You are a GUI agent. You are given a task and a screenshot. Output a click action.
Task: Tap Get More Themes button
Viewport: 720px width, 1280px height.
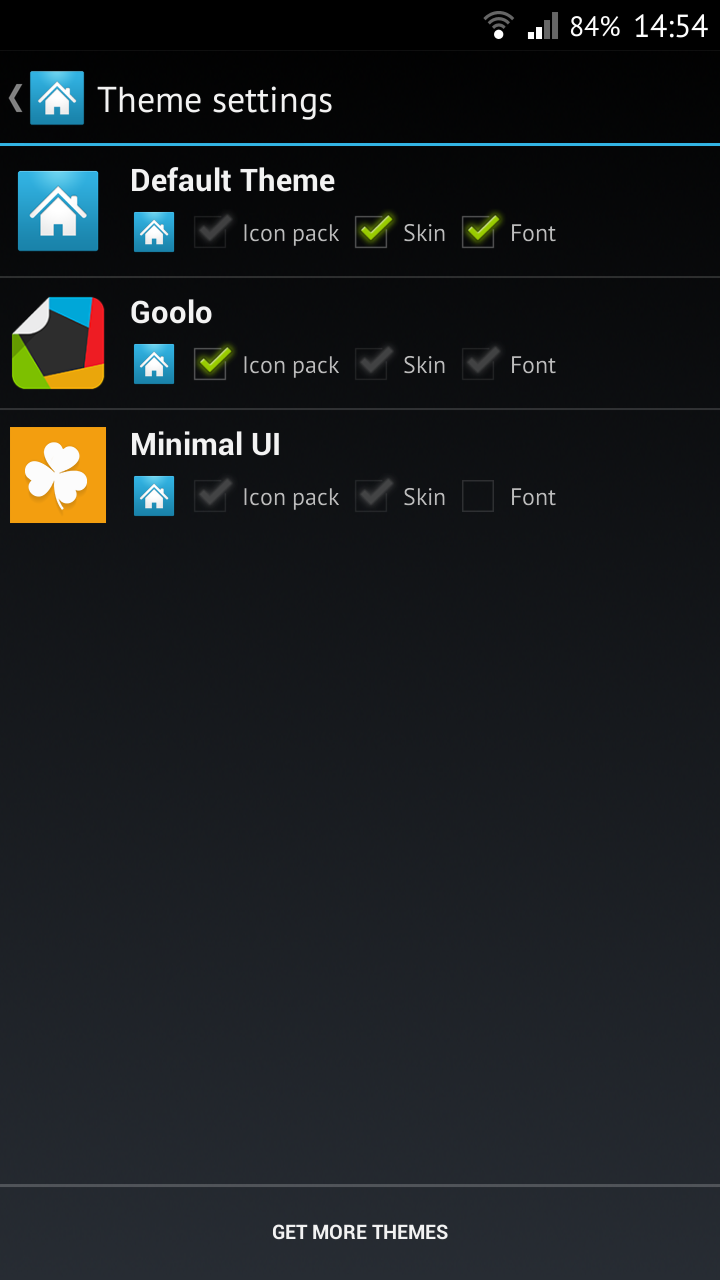[360, 1232]
